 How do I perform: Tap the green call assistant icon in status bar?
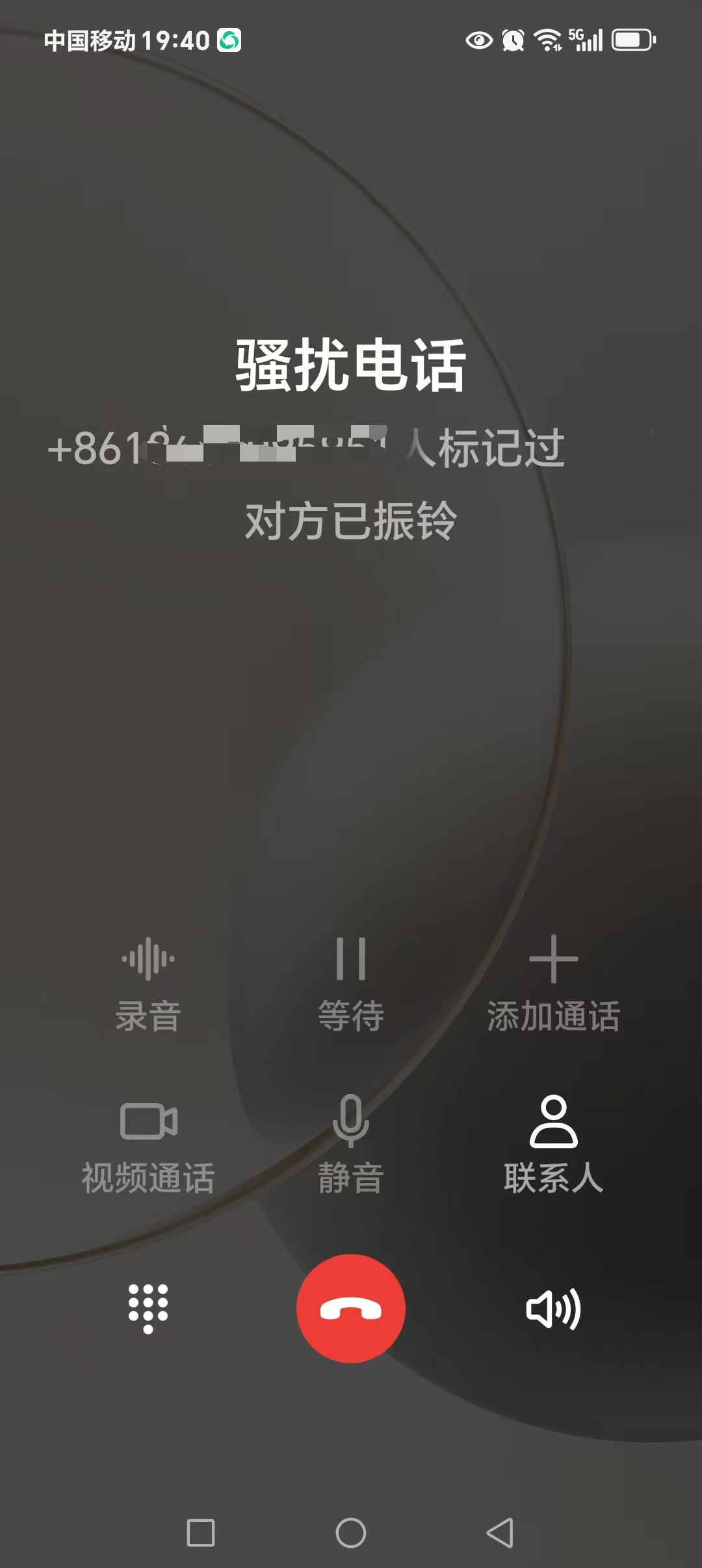coord(229,40)
